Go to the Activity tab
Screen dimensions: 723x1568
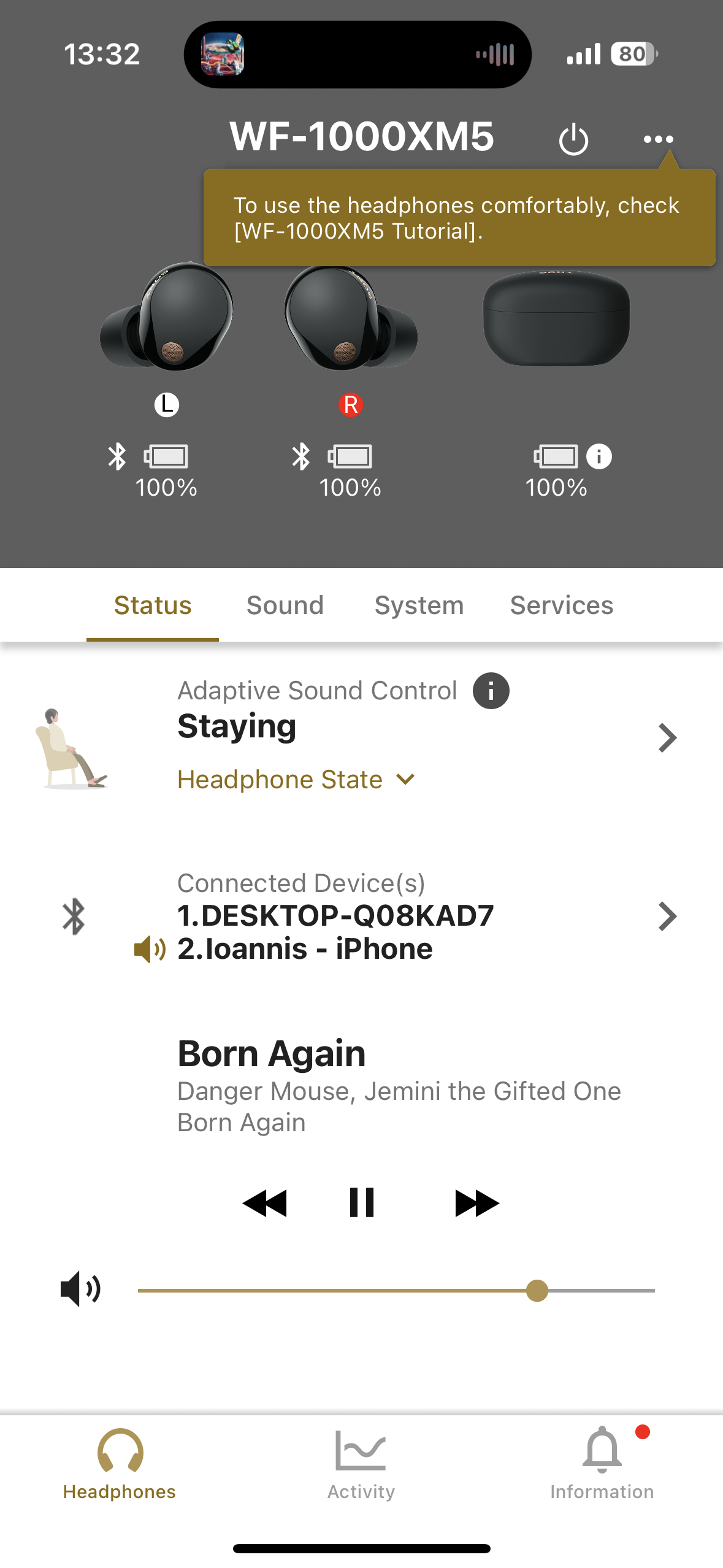click(x=361, y=1464)
